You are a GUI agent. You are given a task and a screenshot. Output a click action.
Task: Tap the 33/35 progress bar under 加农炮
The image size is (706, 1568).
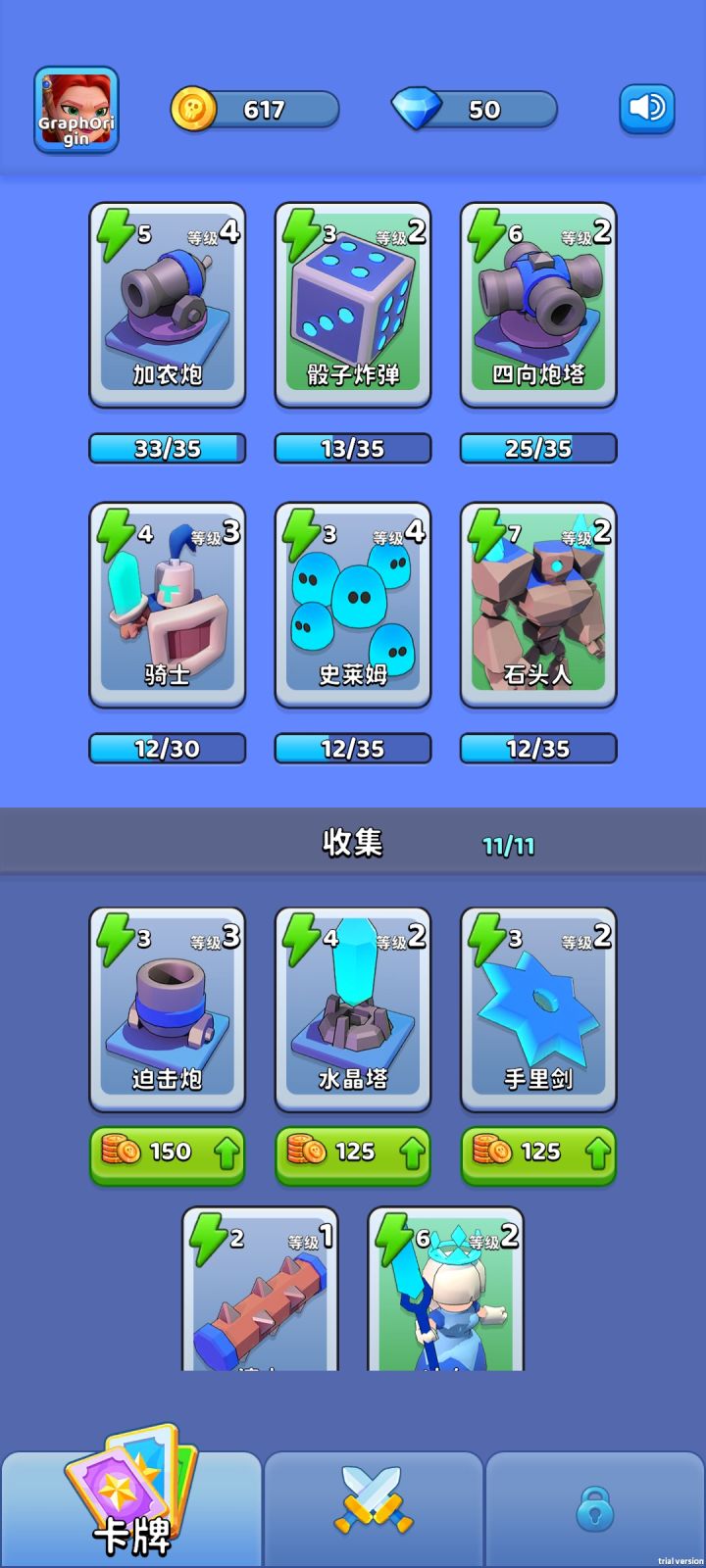click(x=167, y=449)
